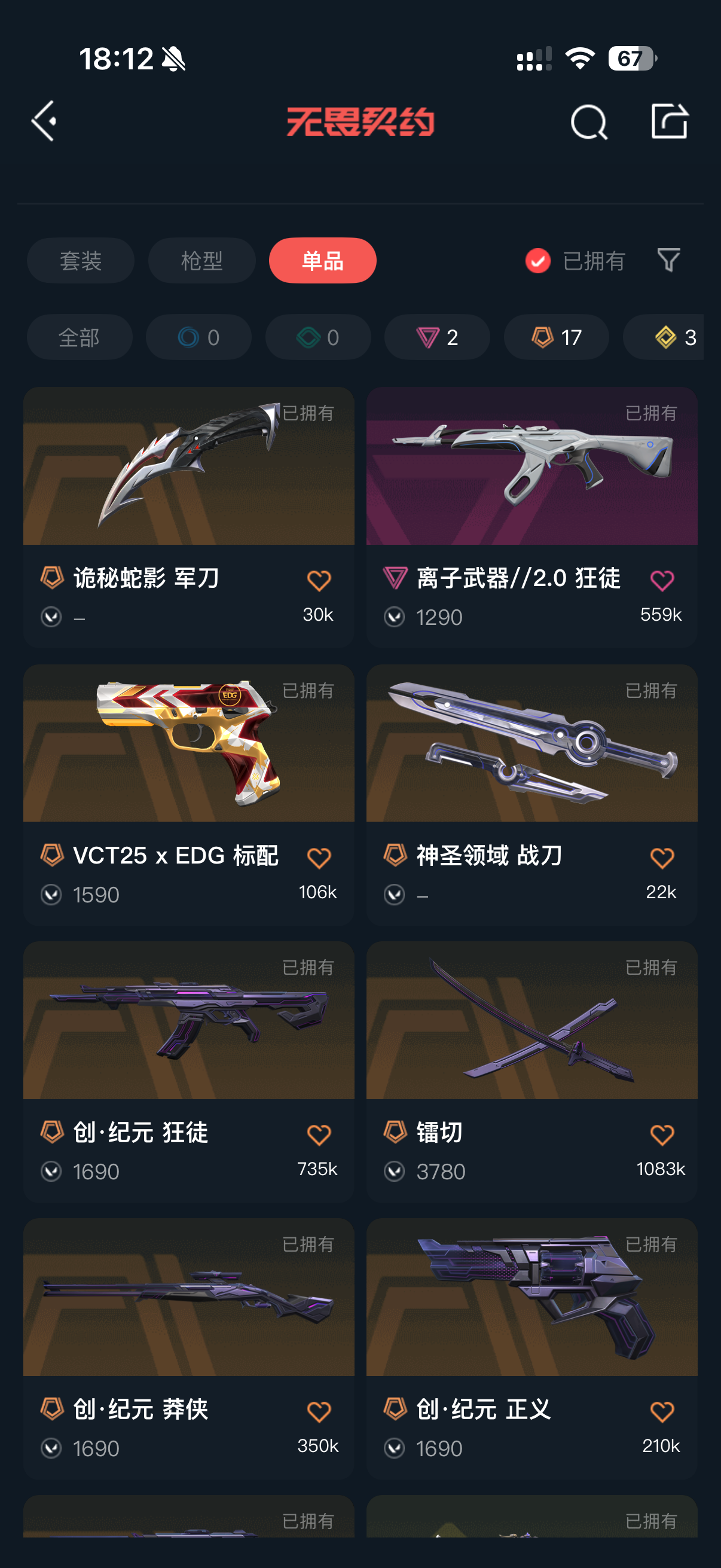Favorite the 神圣领域 战刀 skin
Viewport: 721px width, 1568px height.
(x=662, y=858)
